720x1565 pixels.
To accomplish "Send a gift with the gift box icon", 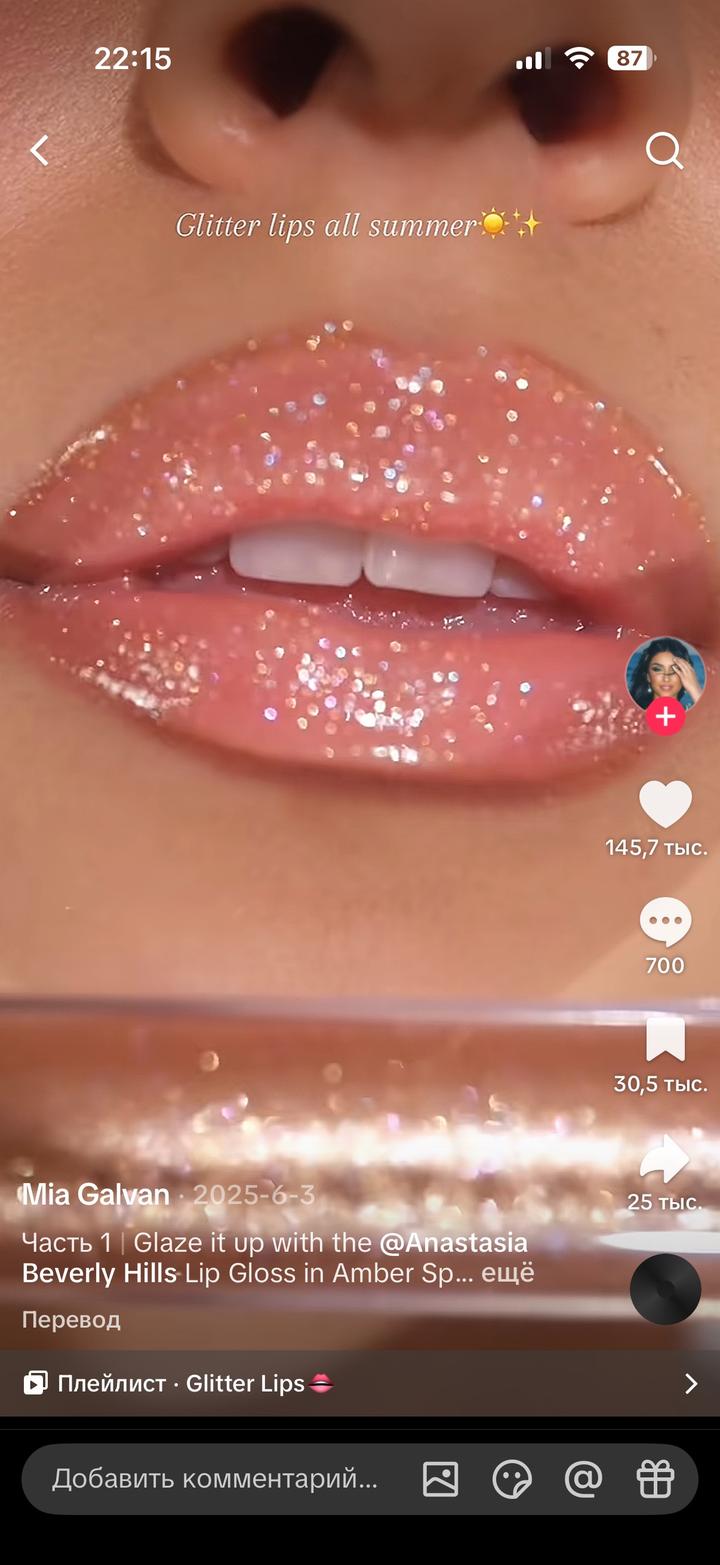I will (655, 1479).
